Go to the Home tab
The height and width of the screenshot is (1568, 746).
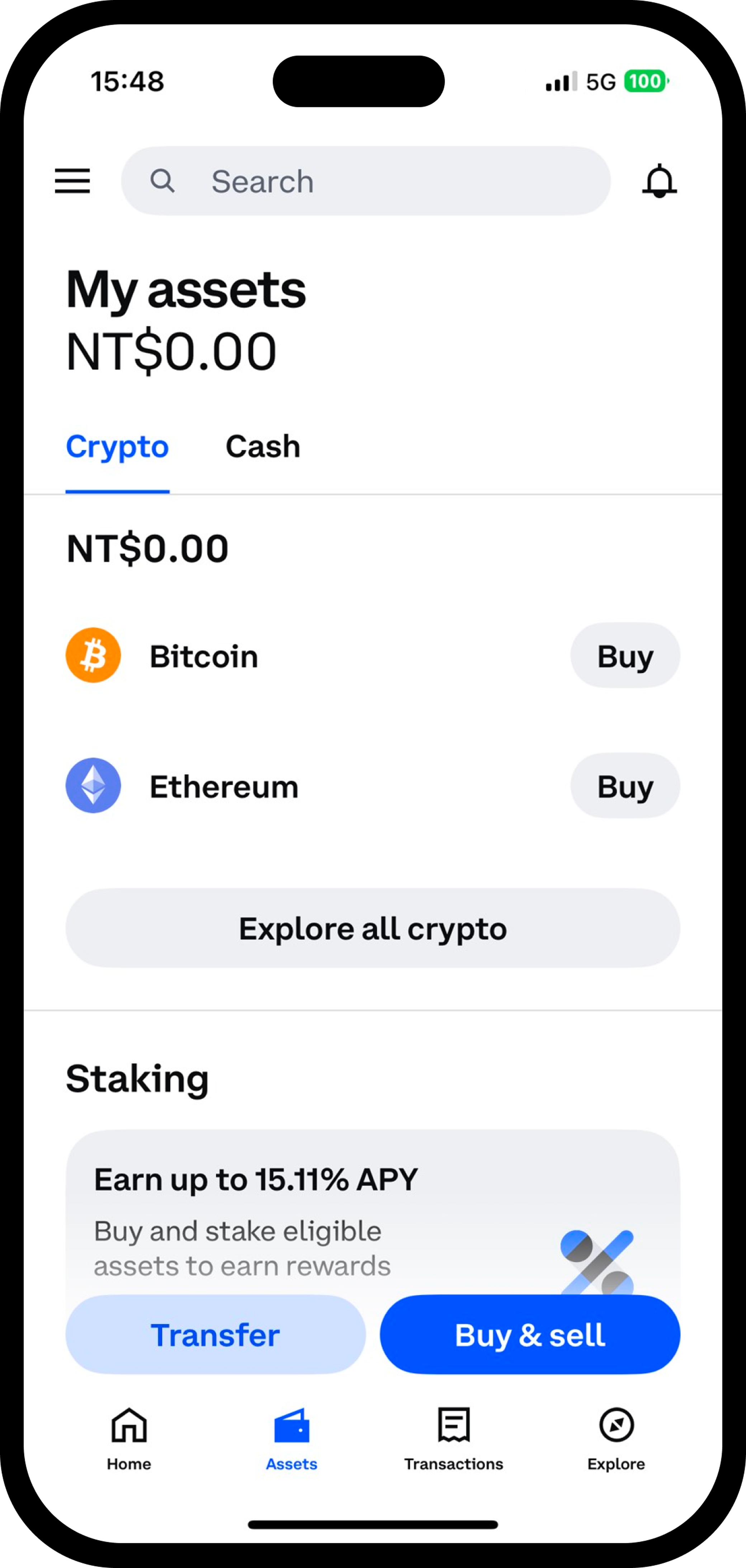click(129, 1438)
